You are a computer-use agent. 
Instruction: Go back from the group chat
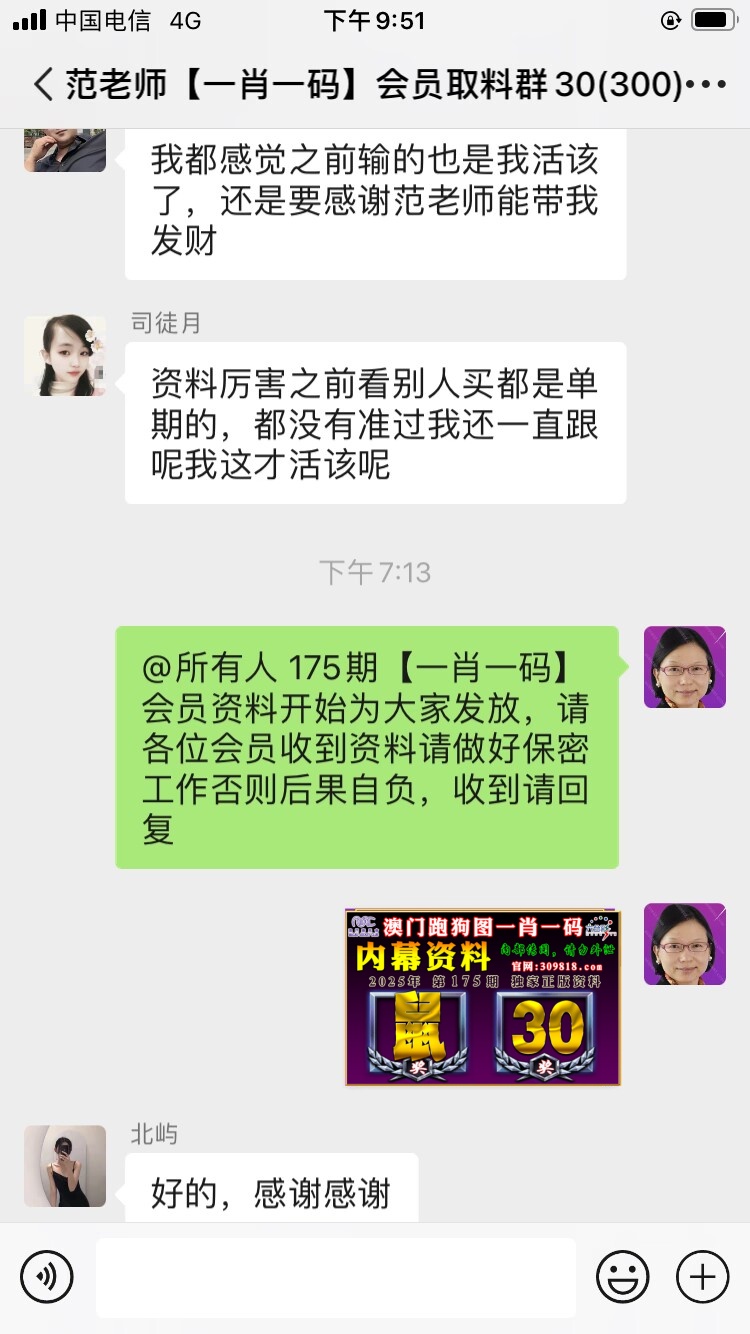42,85
